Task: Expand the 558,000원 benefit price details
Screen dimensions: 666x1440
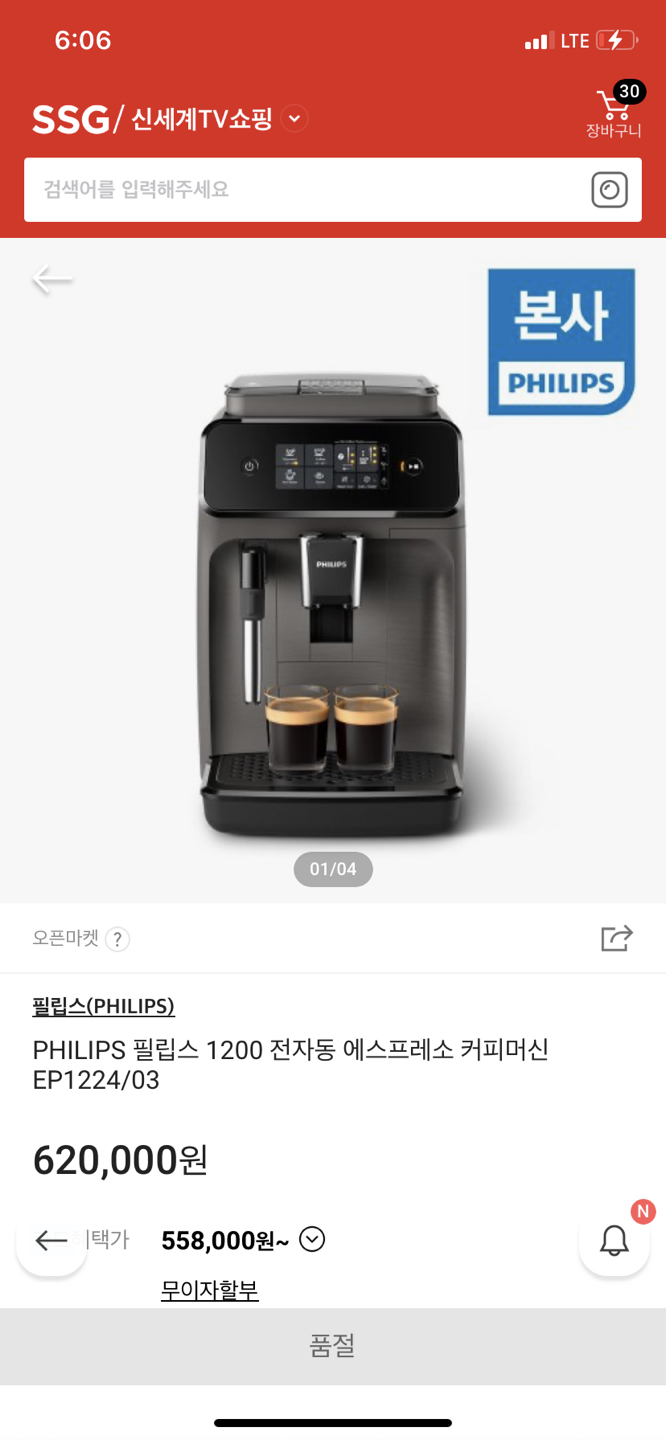Action: (x=312, y=1239)
